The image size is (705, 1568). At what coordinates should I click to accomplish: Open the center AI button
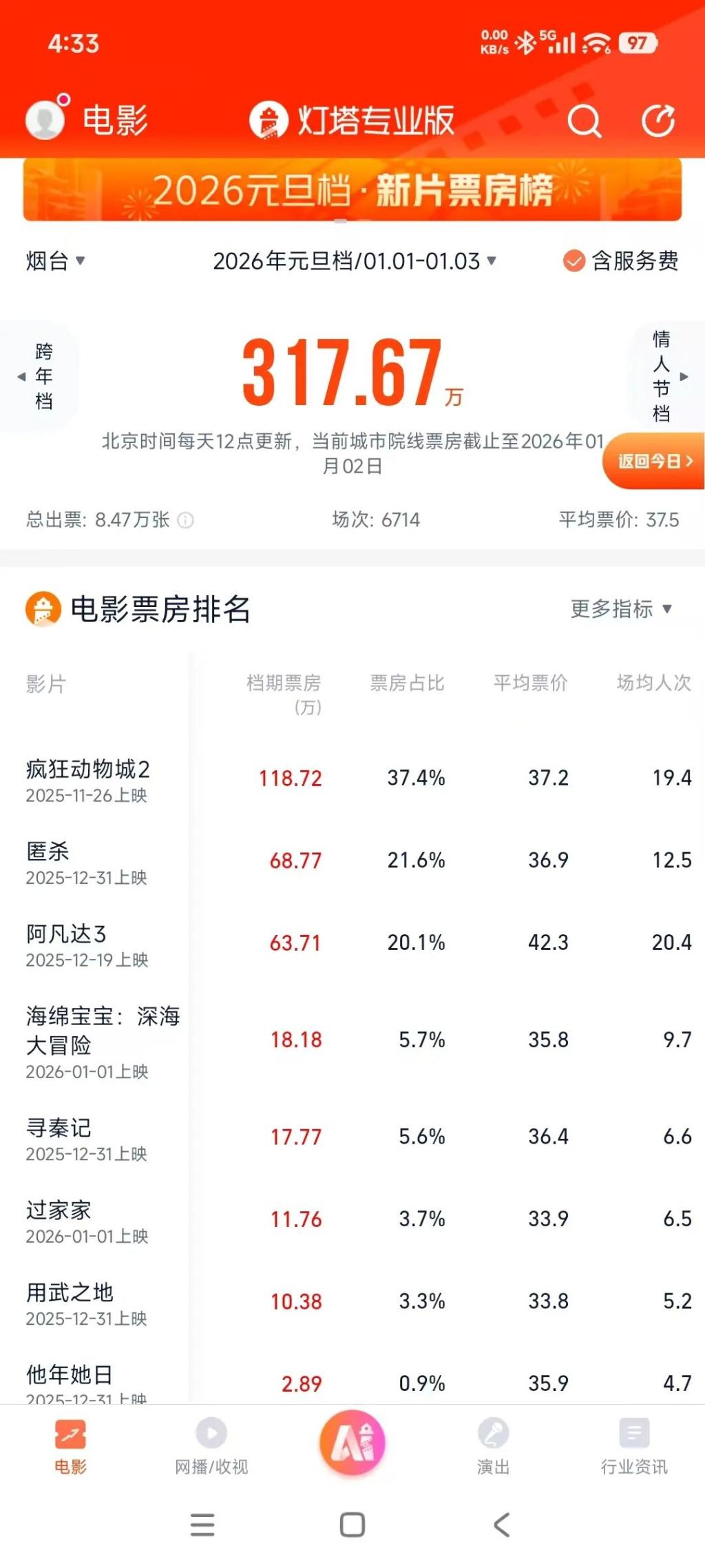(x=352, y=1441)
